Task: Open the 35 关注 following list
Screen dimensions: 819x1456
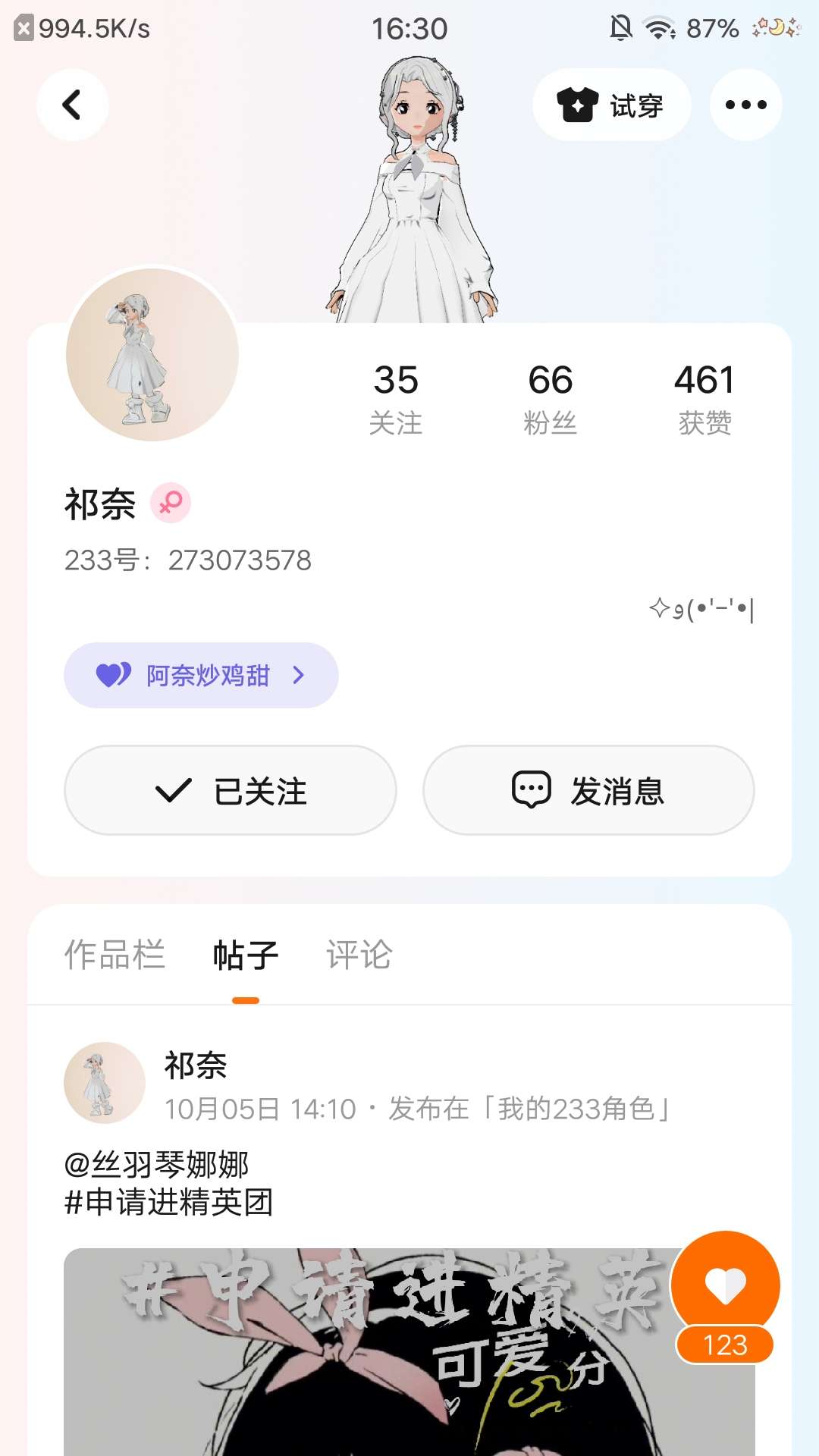Action: coord(396,398)
